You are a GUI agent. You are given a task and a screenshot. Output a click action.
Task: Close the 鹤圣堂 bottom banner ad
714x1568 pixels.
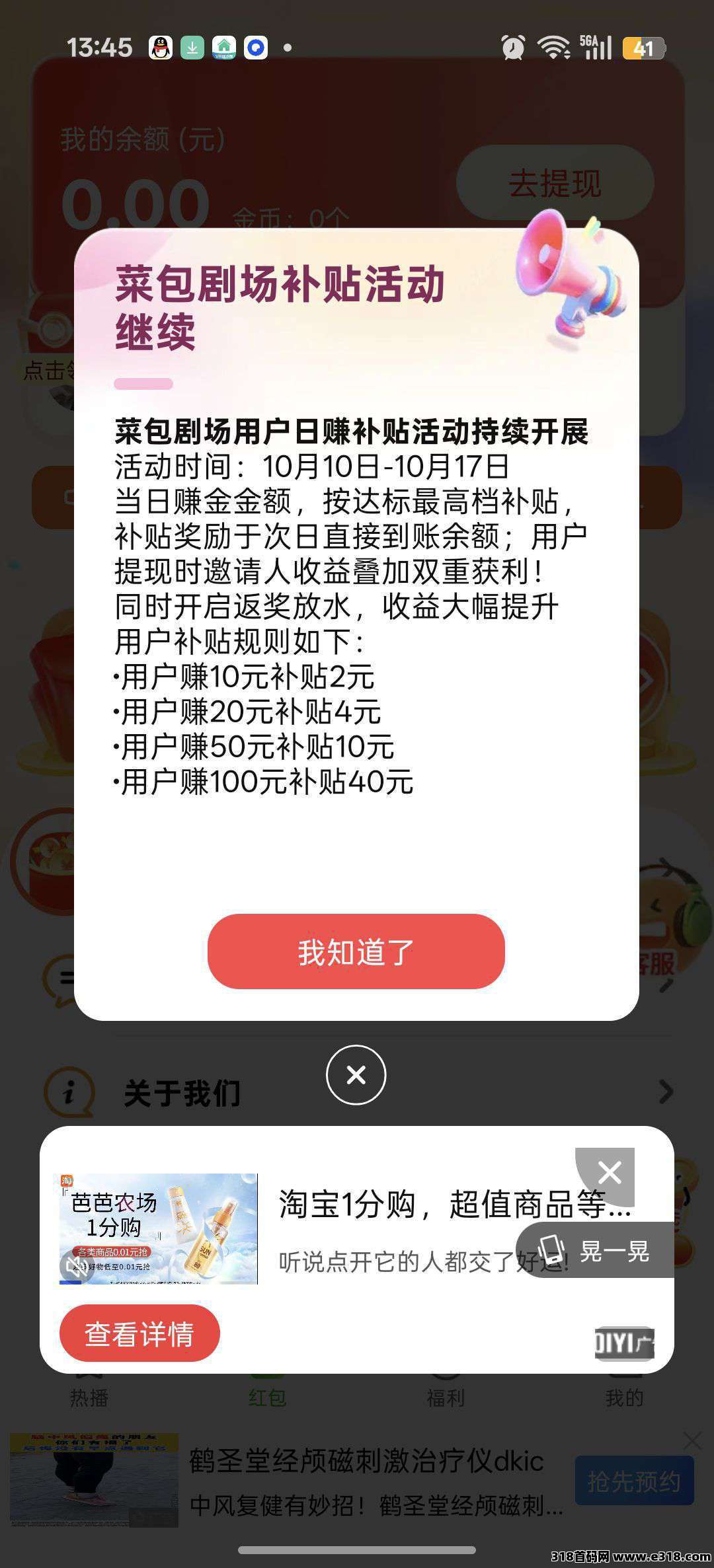[692, 1440]
